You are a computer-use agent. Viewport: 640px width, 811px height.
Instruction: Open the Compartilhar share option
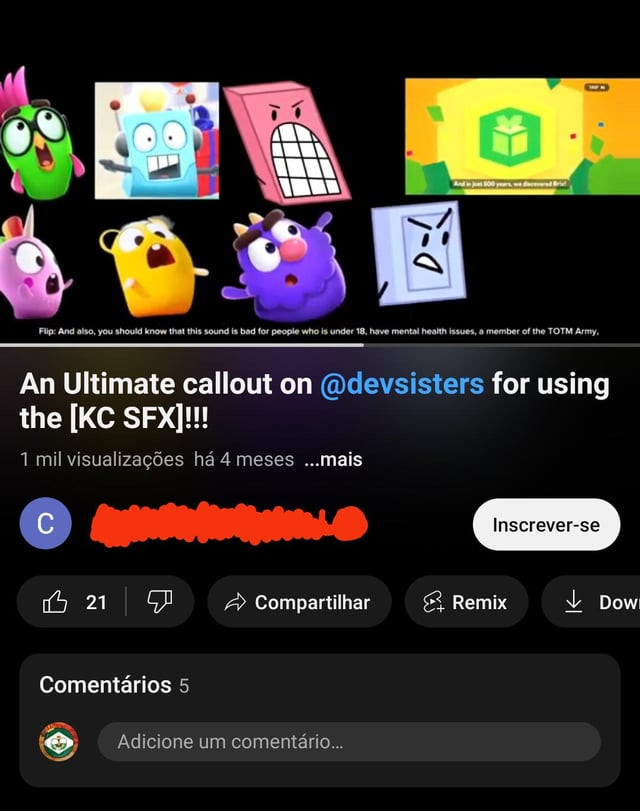[299, 602]
